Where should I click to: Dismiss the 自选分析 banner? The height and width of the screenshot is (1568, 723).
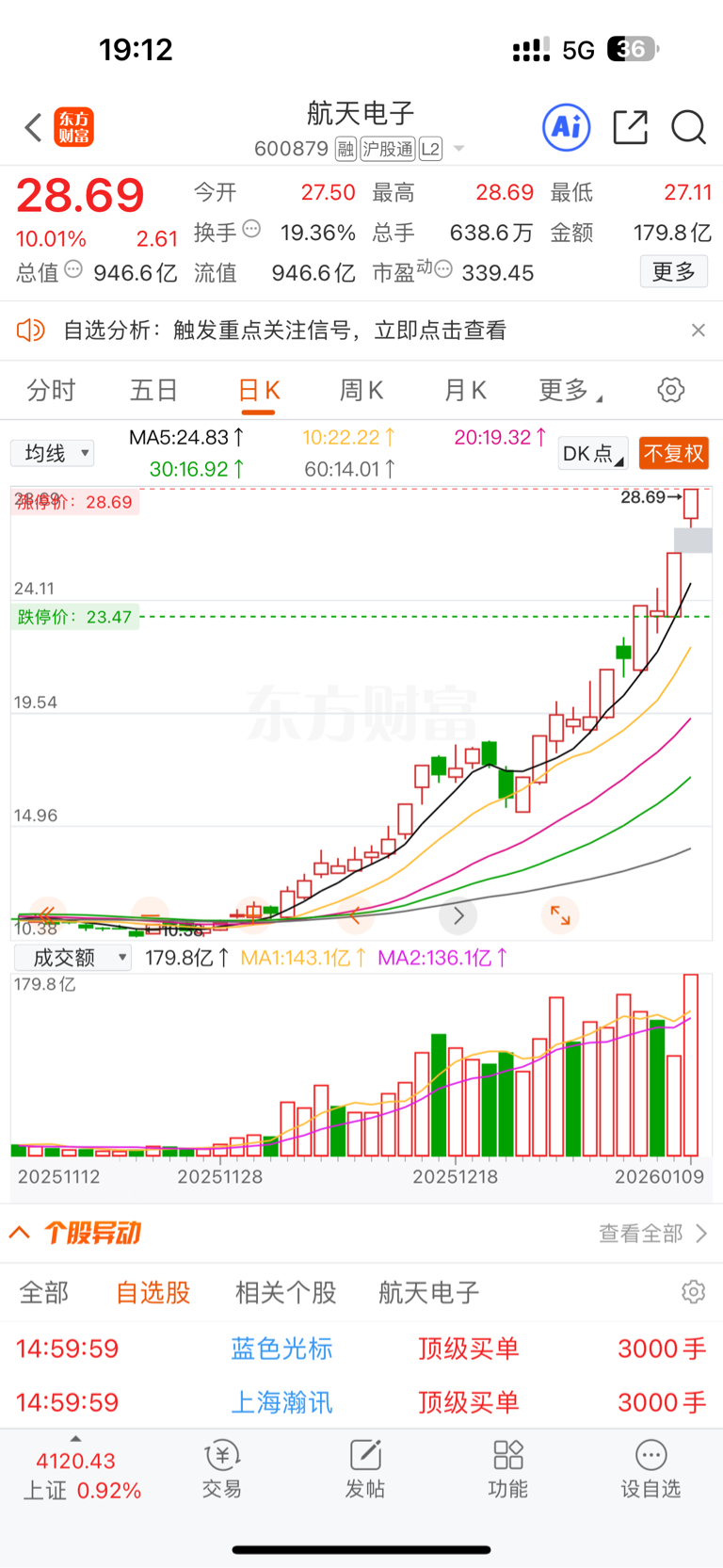pyautogui.click(x=698, y=330)
